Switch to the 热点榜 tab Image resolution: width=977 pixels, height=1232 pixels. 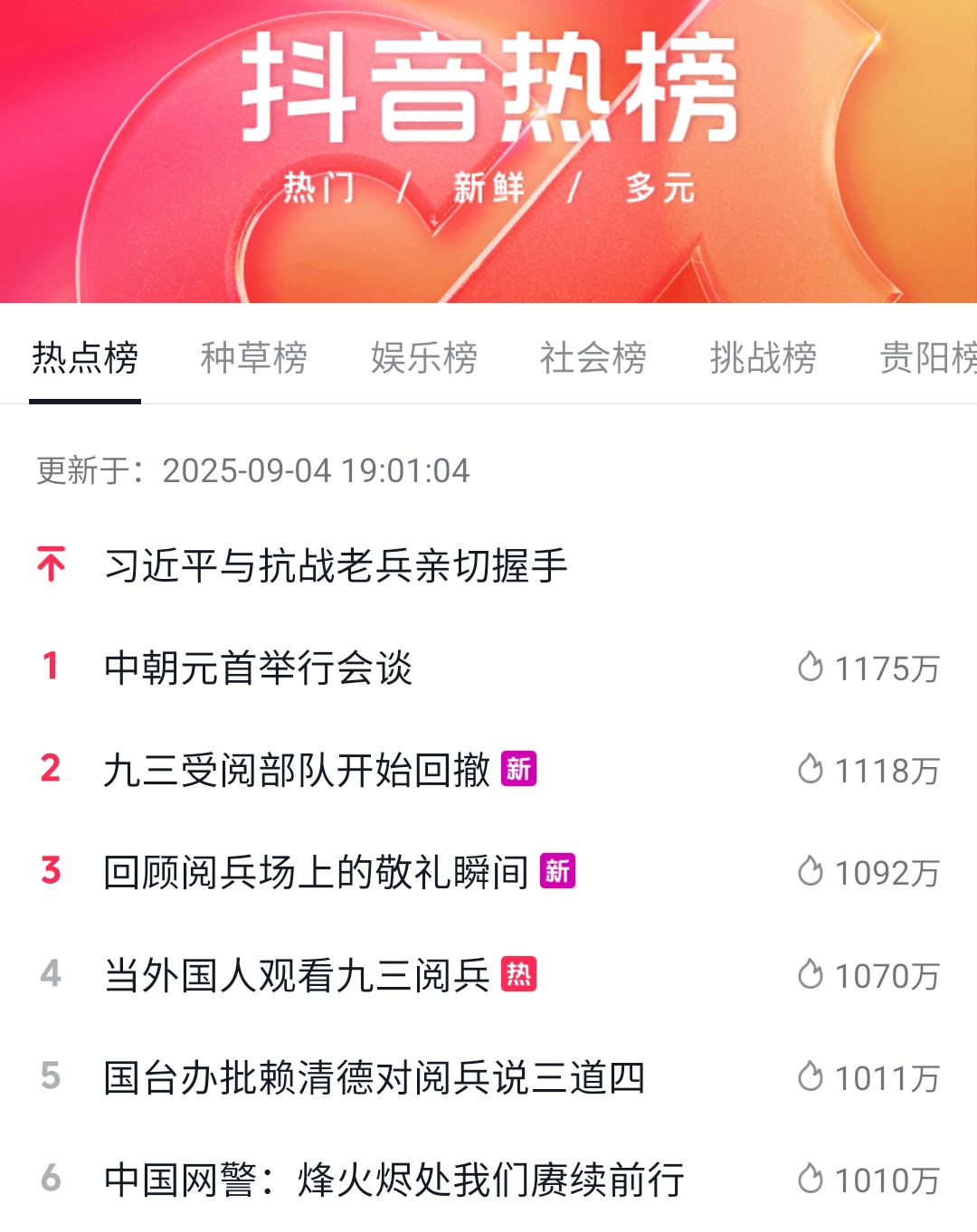pos(85,358)
